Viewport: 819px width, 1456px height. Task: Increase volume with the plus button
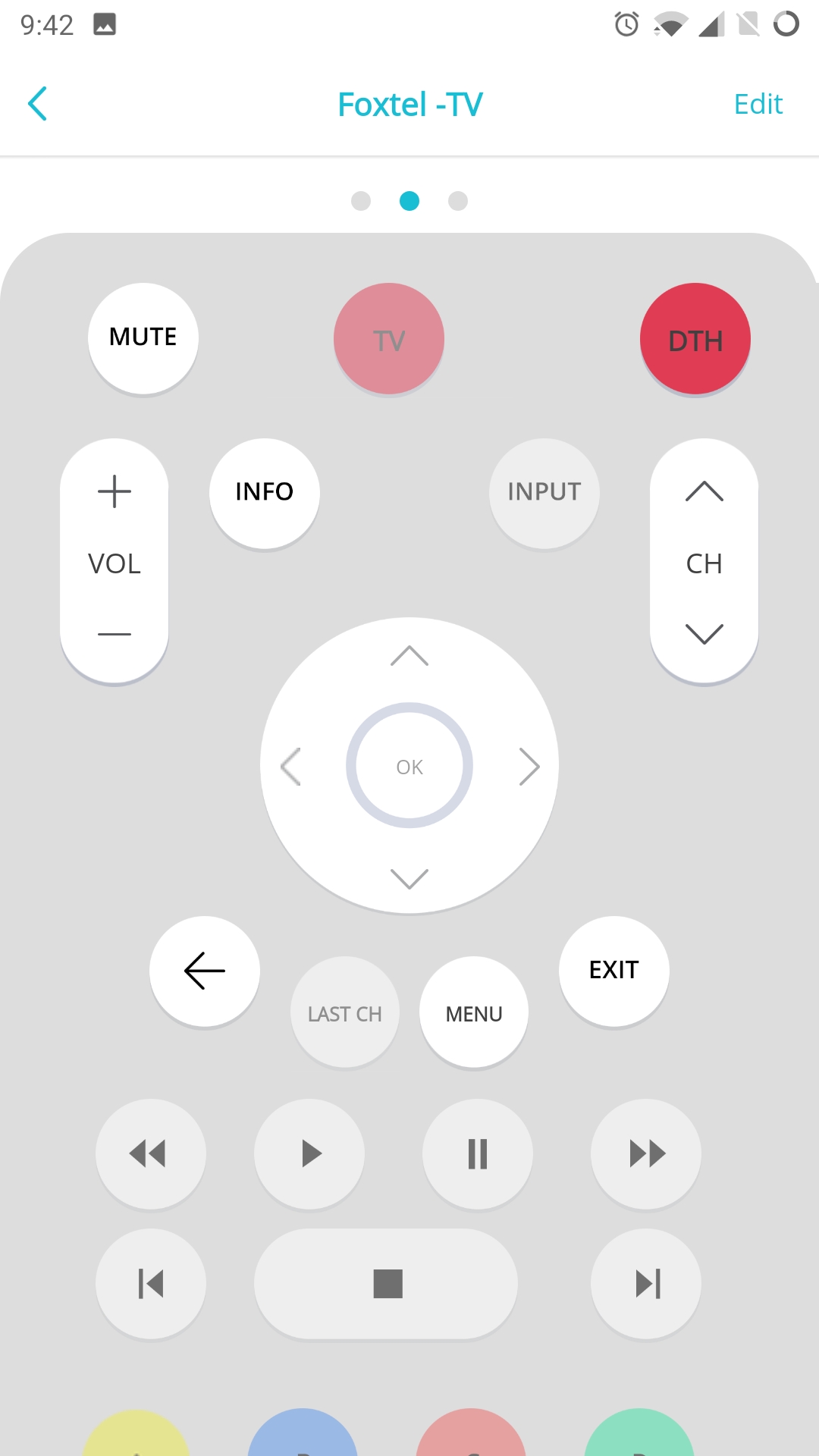(115, 491)
